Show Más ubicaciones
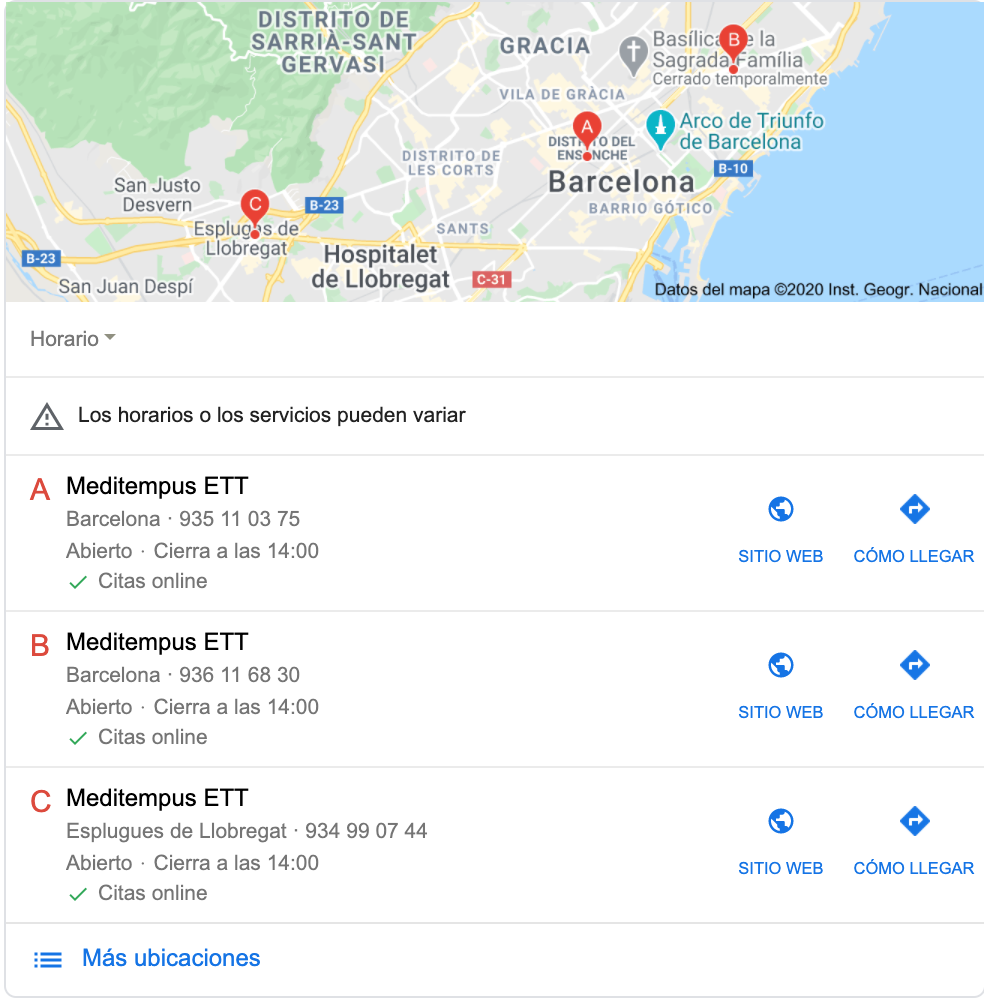This screenshot has width=984, height=1002. click(170, 958)
